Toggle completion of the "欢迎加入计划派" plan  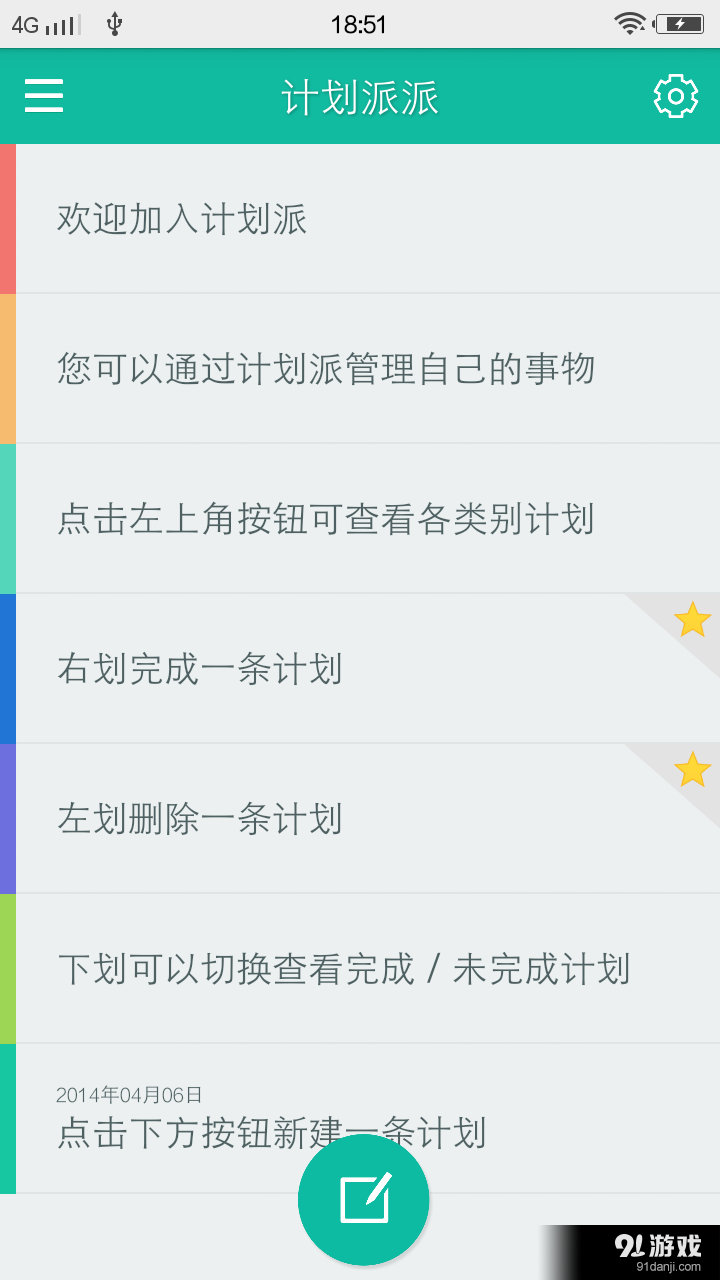click(360, 218)
